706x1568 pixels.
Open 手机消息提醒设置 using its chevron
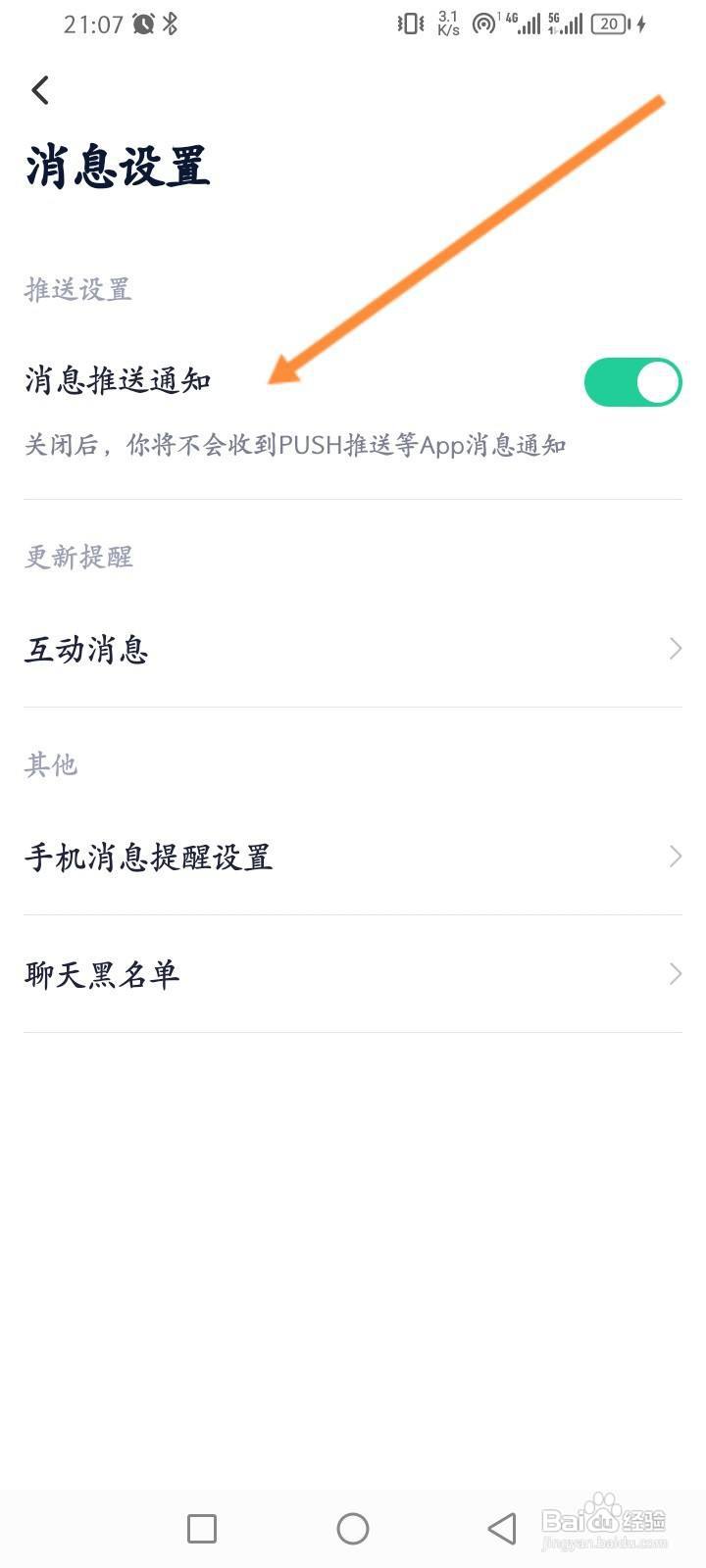674,856
